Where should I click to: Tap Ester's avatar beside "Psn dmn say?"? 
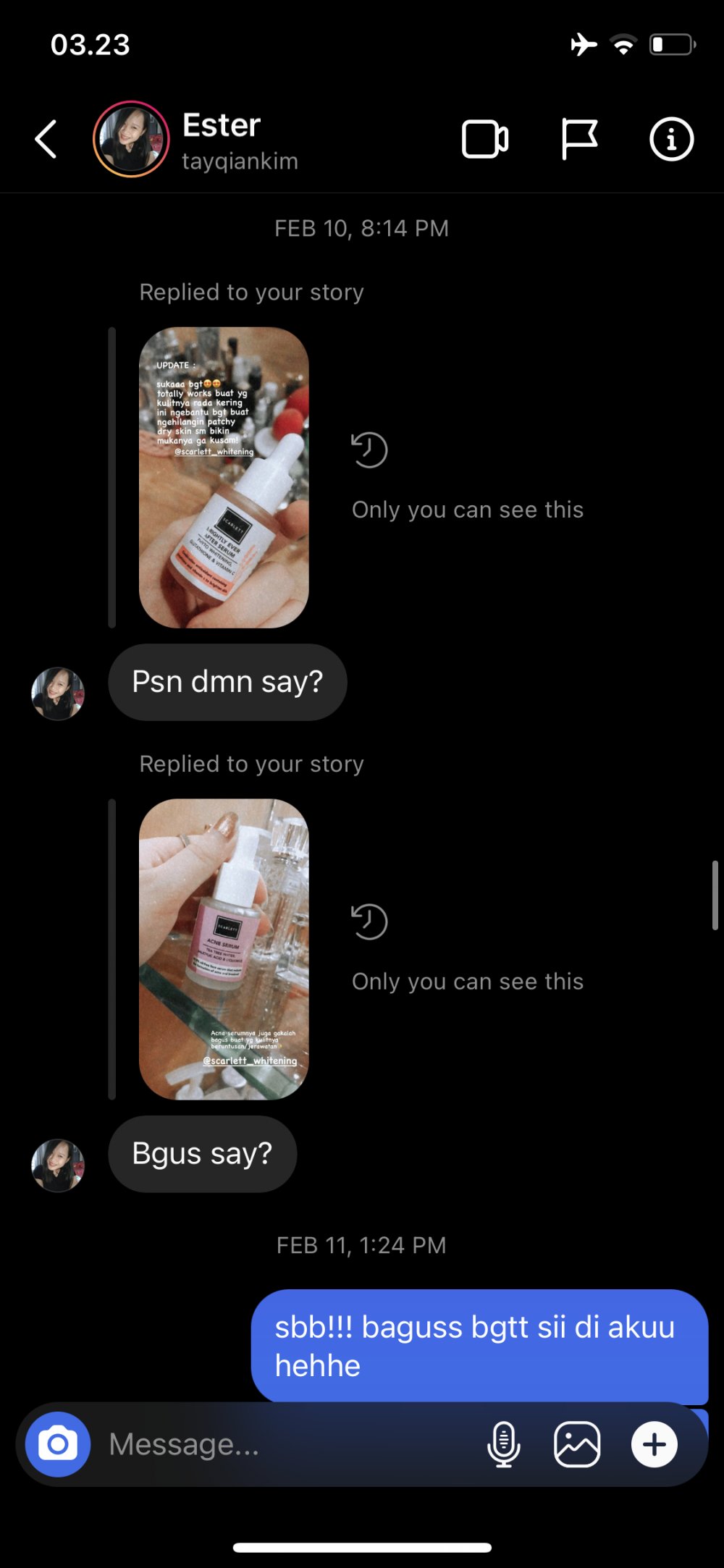click(58, 694)
